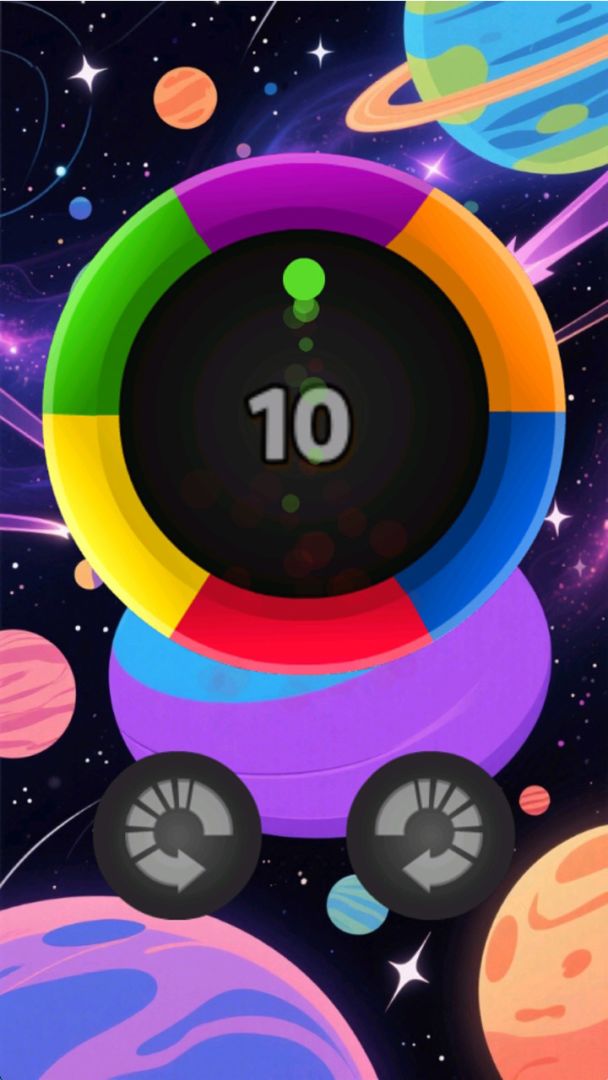Rotate the color wheel clockwise
608x1080 pixels.
tap(431, 835)
